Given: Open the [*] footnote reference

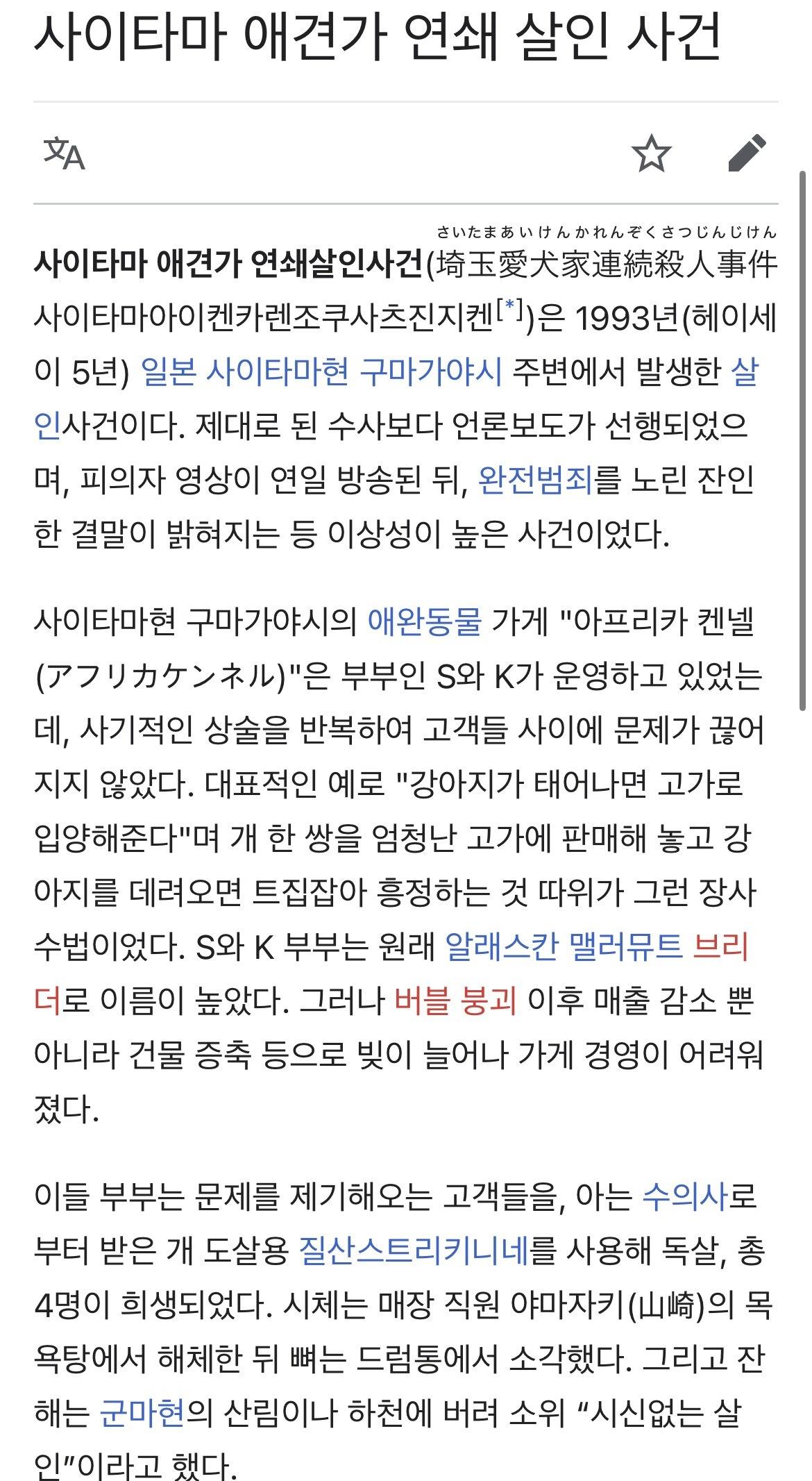Looking at the screenshot, I should (x=510, y=307).
